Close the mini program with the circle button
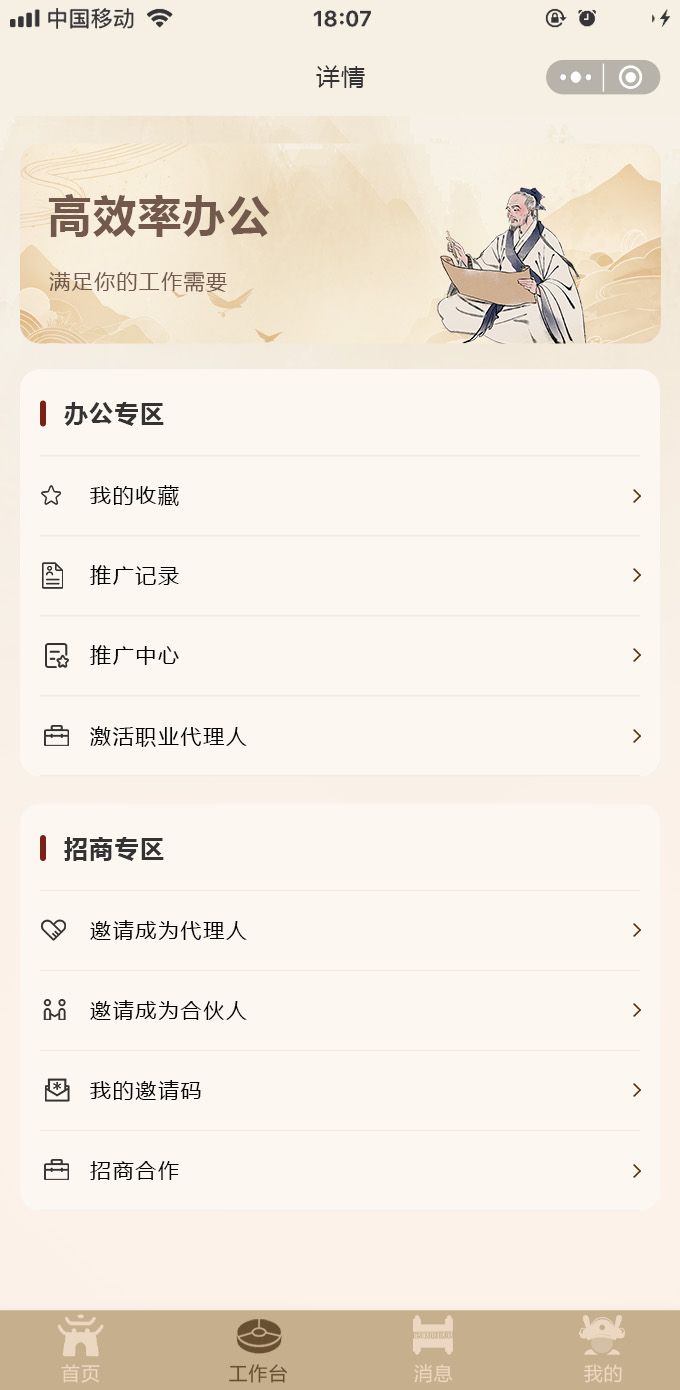The width and height of the screenshot is (680, 1390). pos(631,77)
